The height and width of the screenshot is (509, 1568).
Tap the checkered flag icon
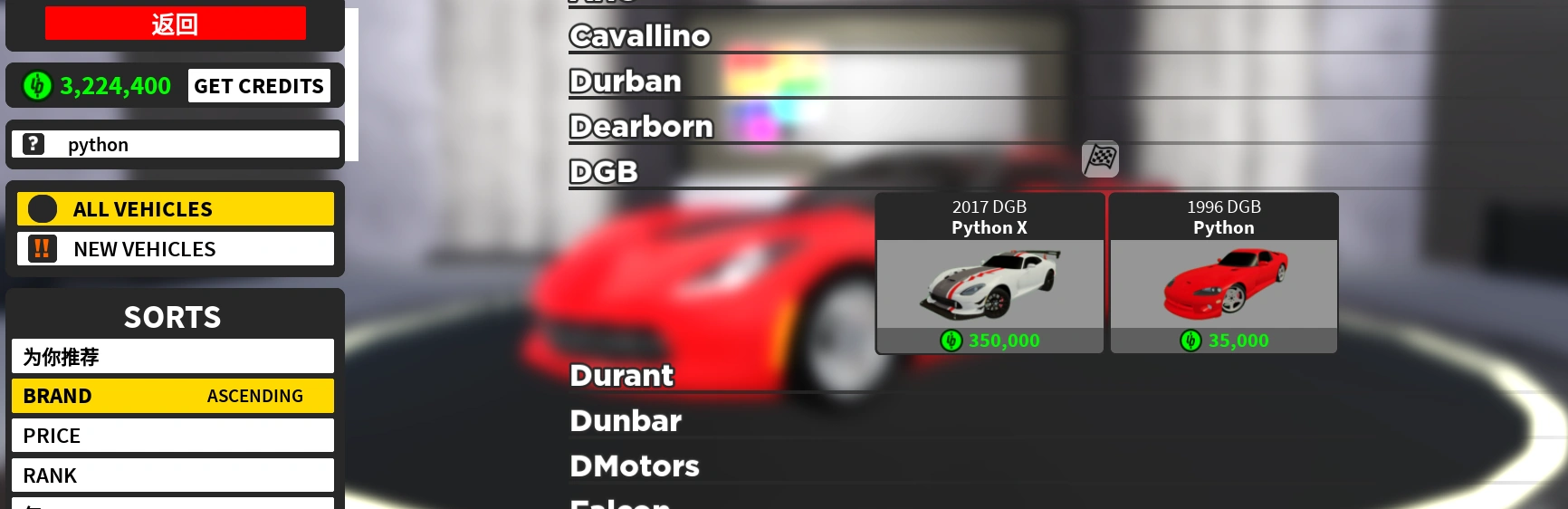tap(1100, 159)
